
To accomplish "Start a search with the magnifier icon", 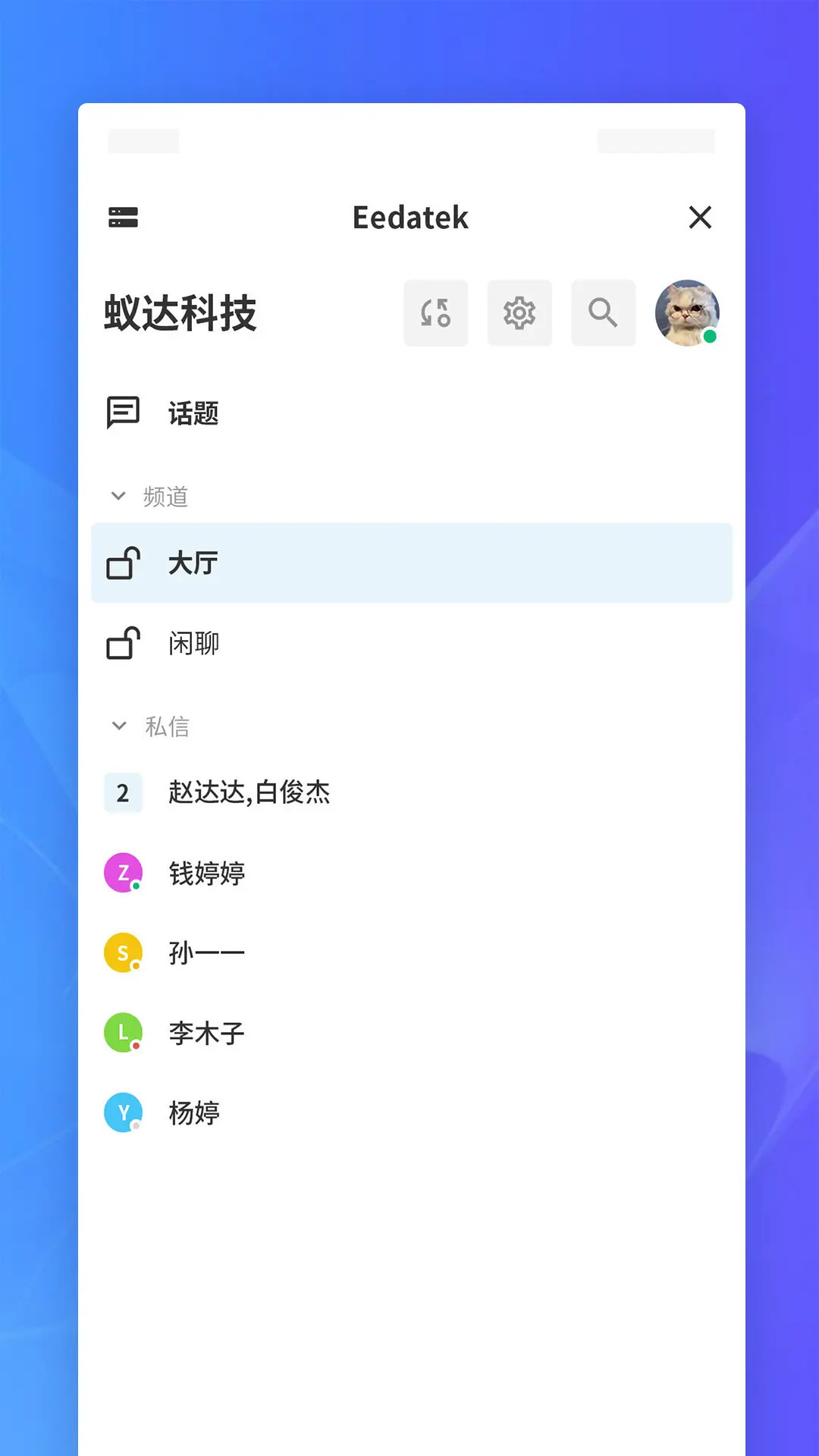I will tap(604, 313).
